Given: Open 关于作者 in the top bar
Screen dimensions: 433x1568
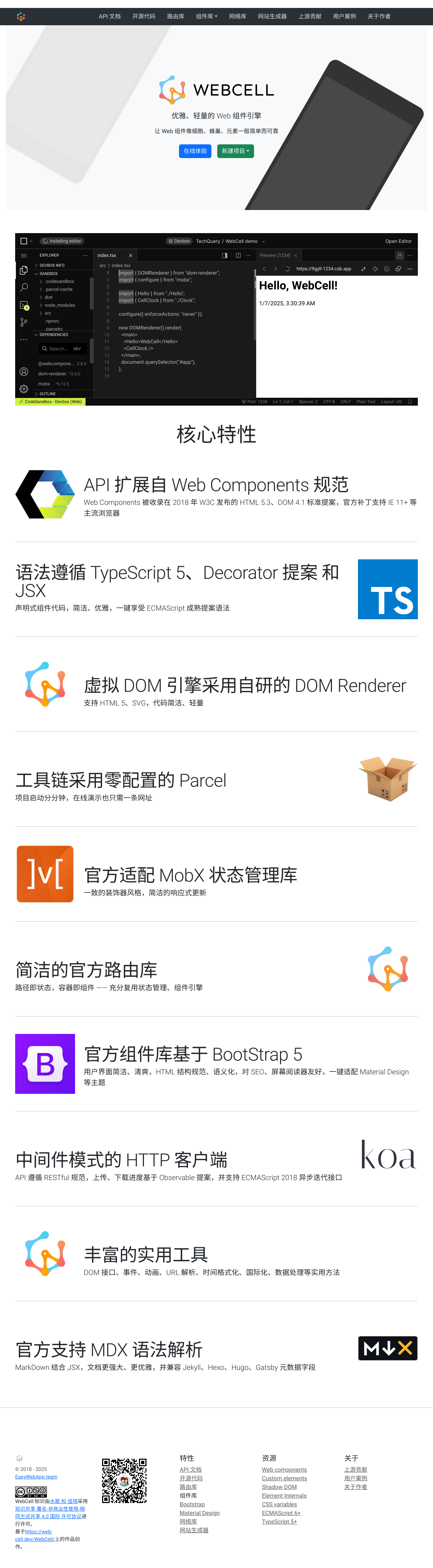Looking at the screenshot, I should (x=379, y=17).
